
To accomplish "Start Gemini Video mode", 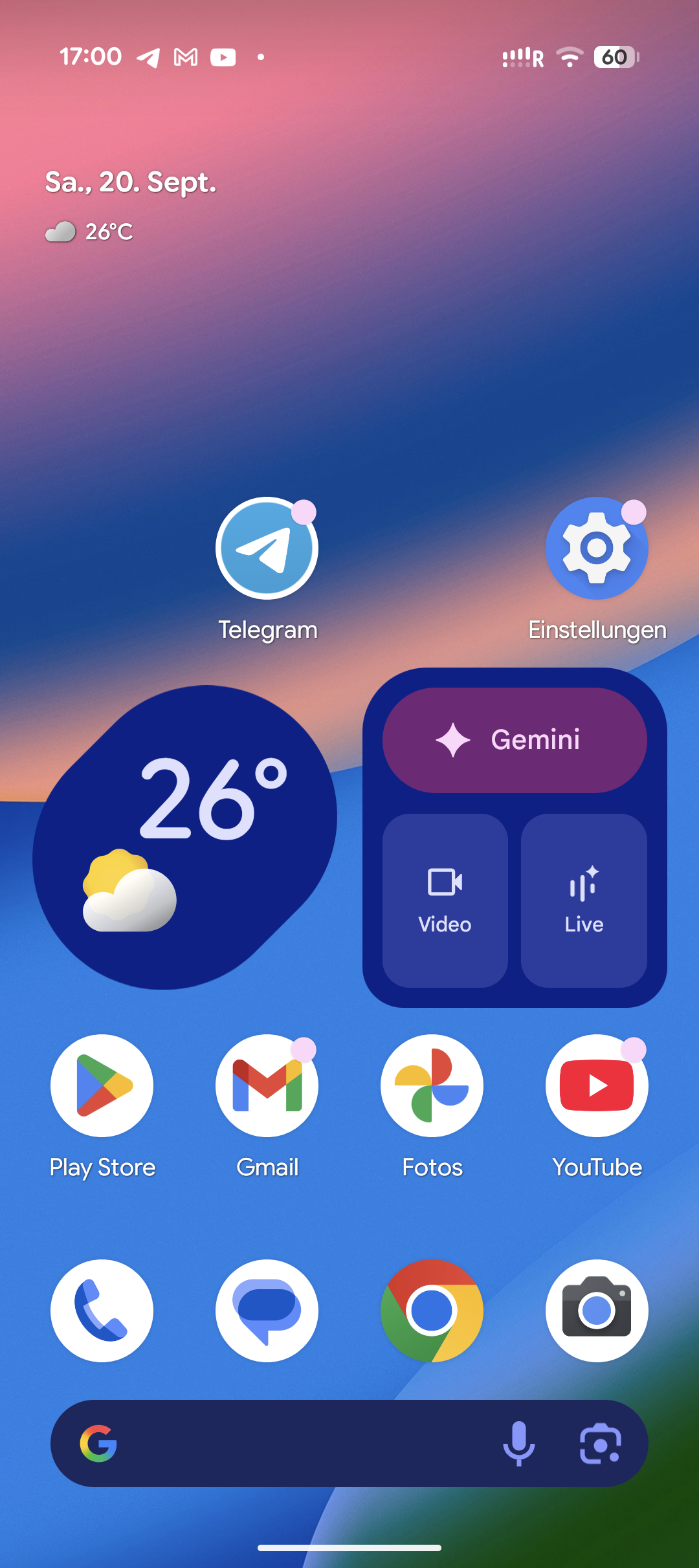I will pyautogui.click(x=445, y=900).
